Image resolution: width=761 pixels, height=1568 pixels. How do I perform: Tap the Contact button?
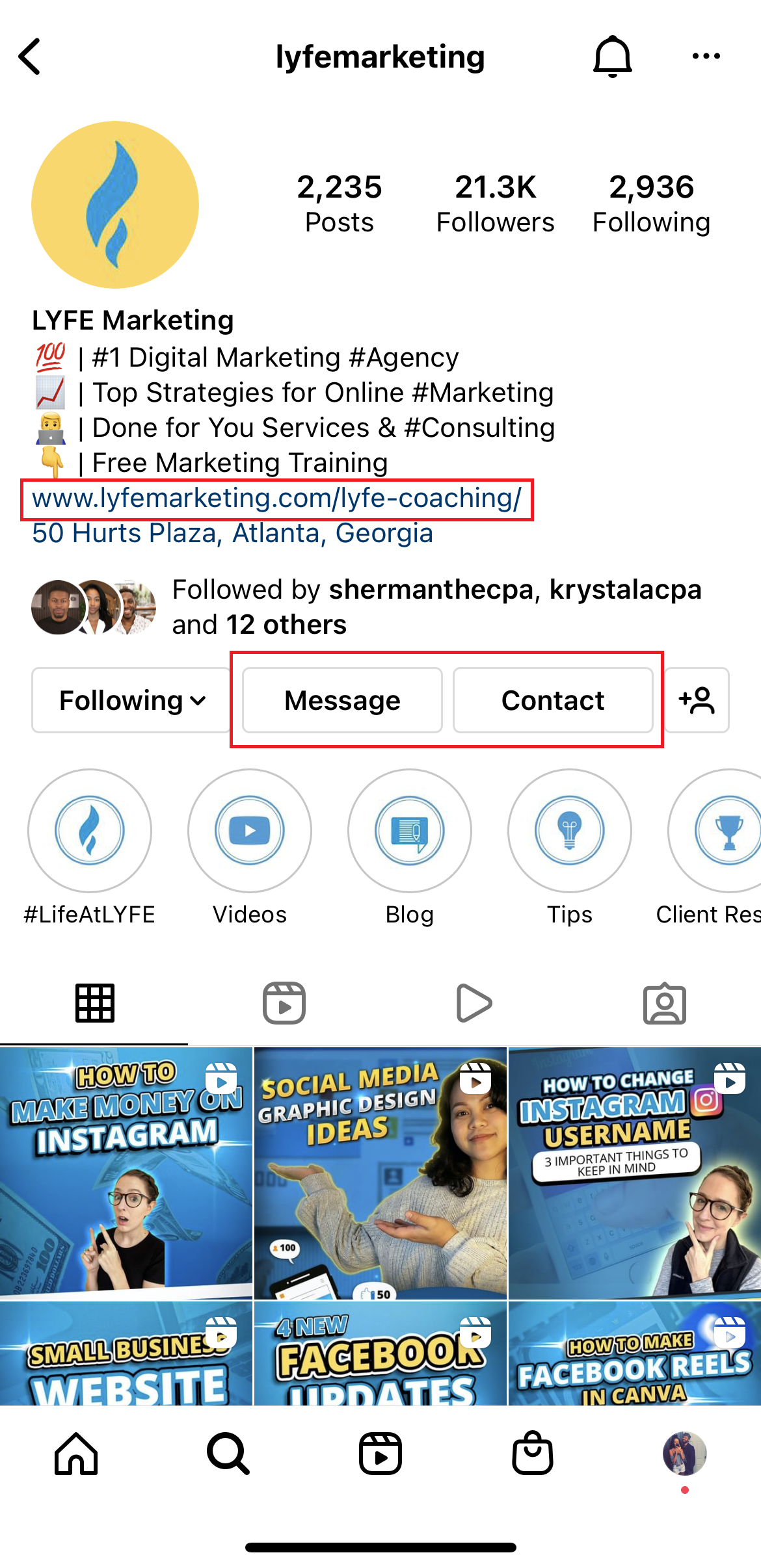click(553, 700)
